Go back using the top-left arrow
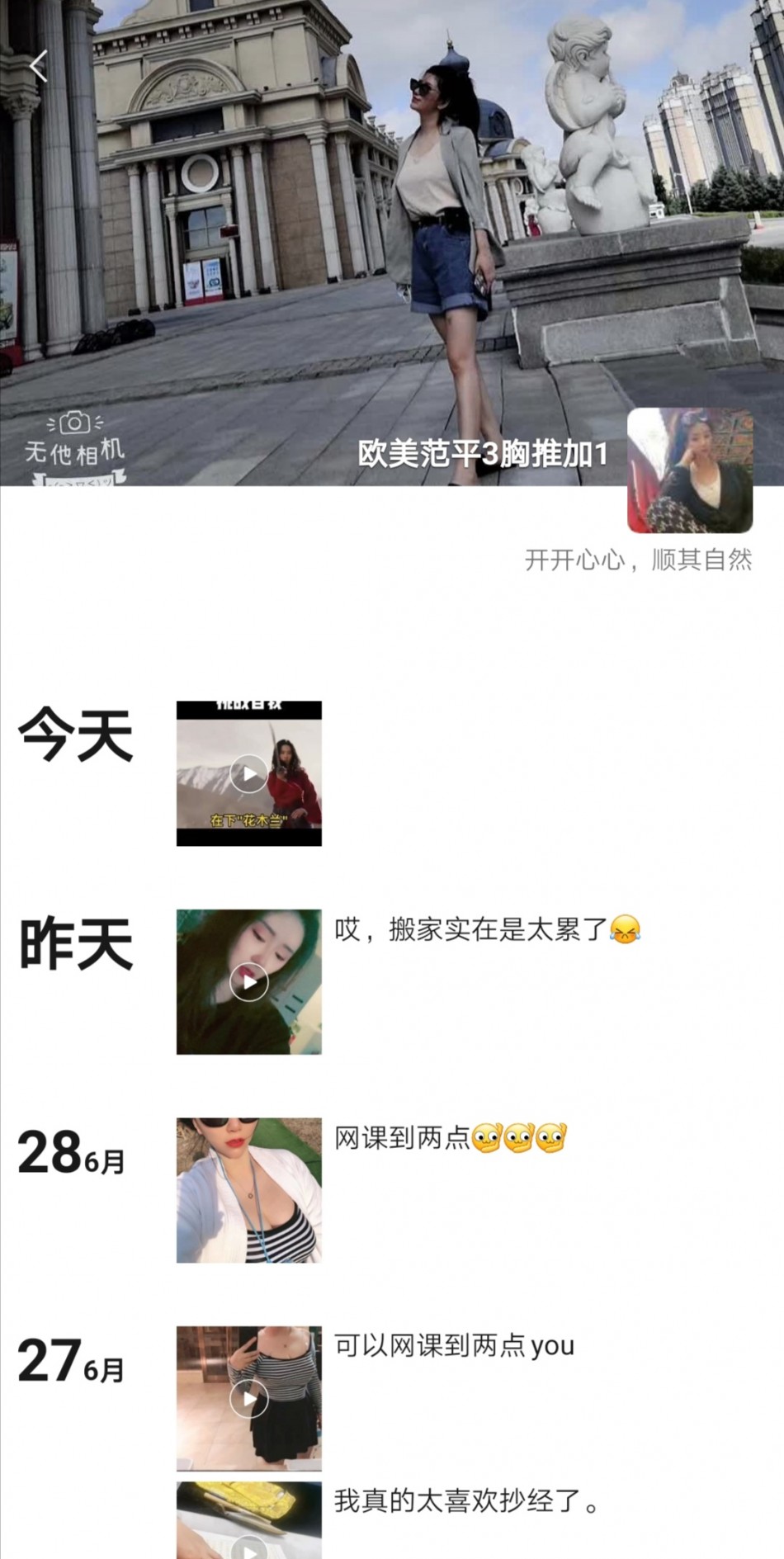This screenshot has width=784, height=1559. pyautogui.click(x=38, y=66)
